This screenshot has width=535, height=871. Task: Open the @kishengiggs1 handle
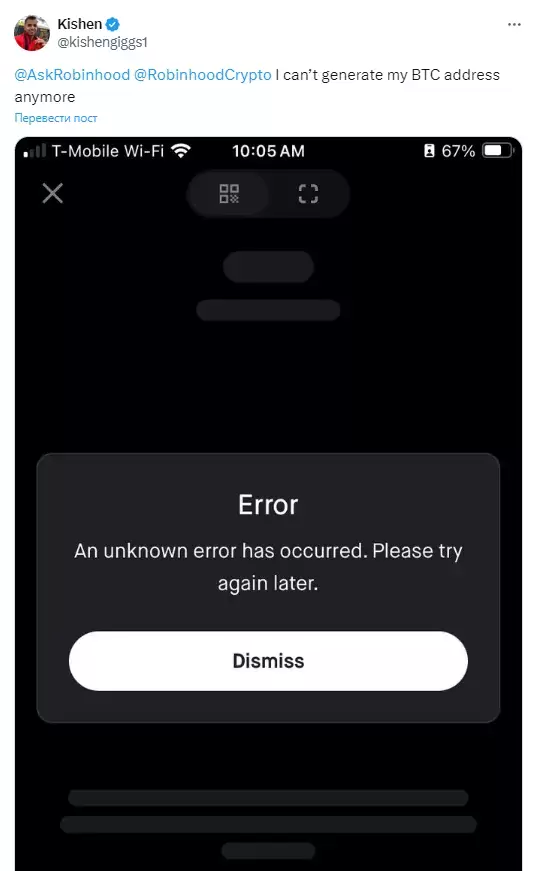(x=102, y=42)
